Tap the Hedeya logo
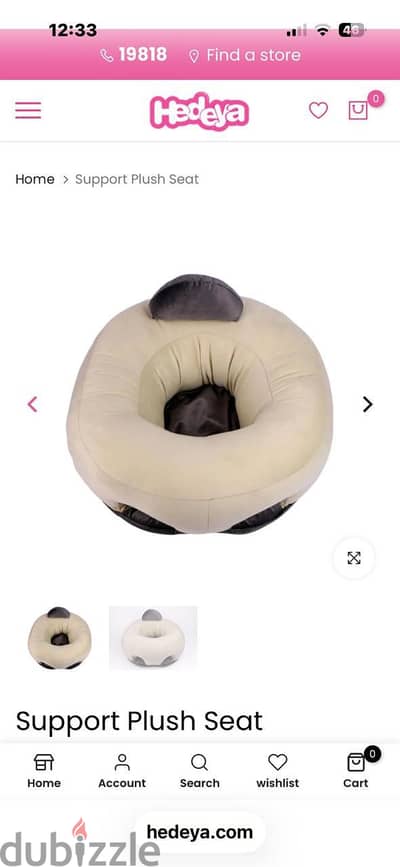Screen dimensions: 400x867 [x=199, y=111]
